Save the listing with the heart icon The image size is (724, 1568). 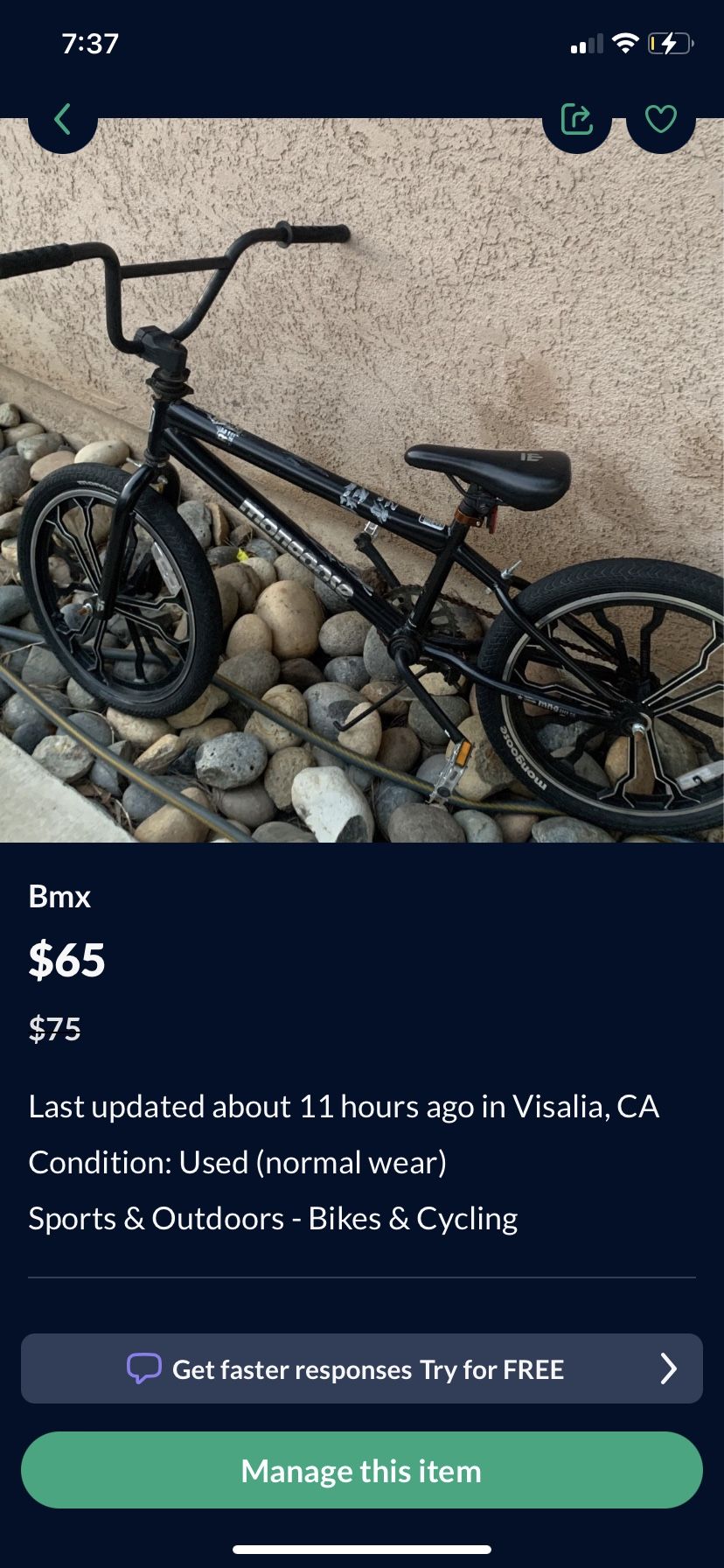click(x=661, y=119)
